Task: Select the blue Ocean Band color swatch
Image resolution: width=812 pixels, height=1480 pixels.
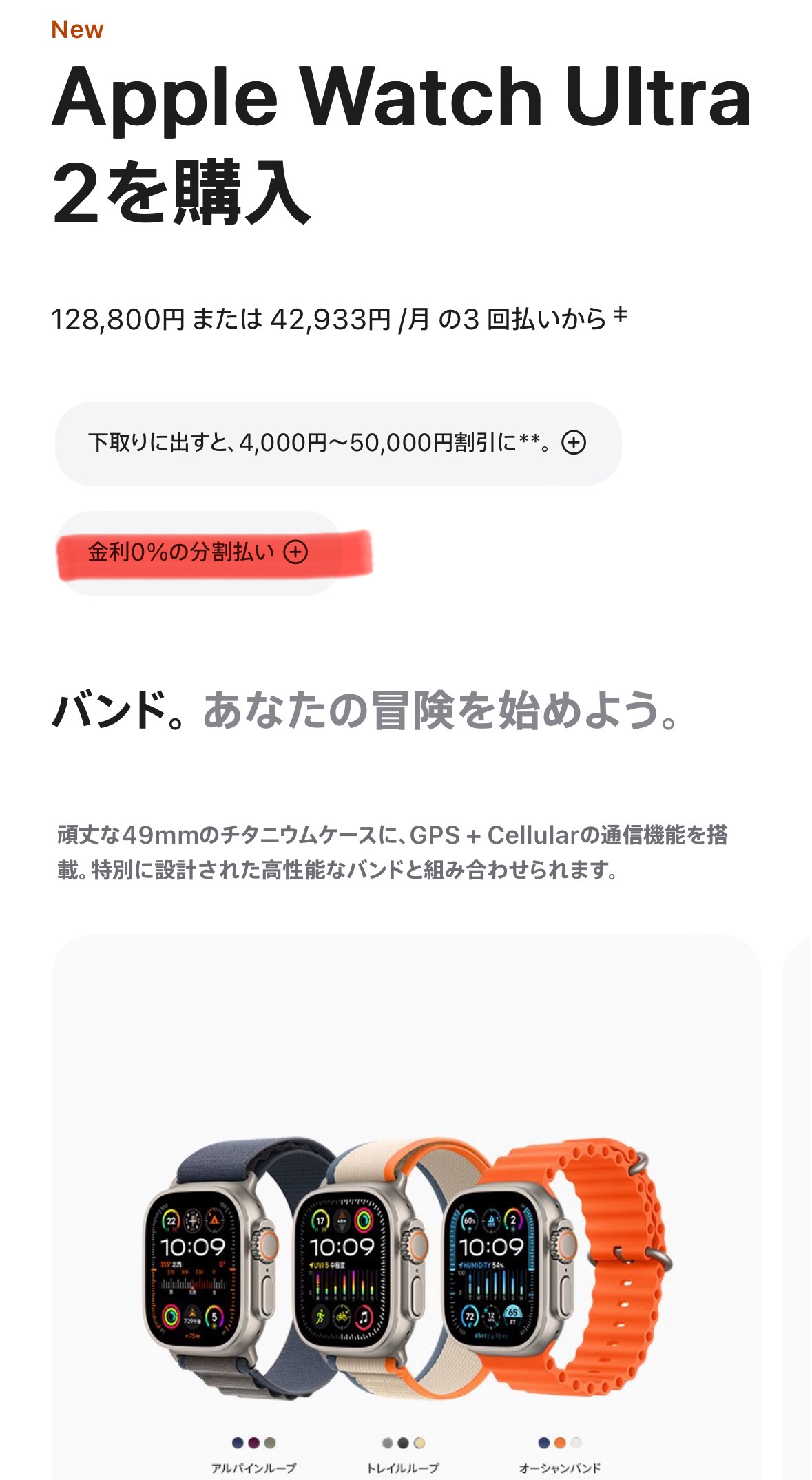Action: tap(543, 1443)
